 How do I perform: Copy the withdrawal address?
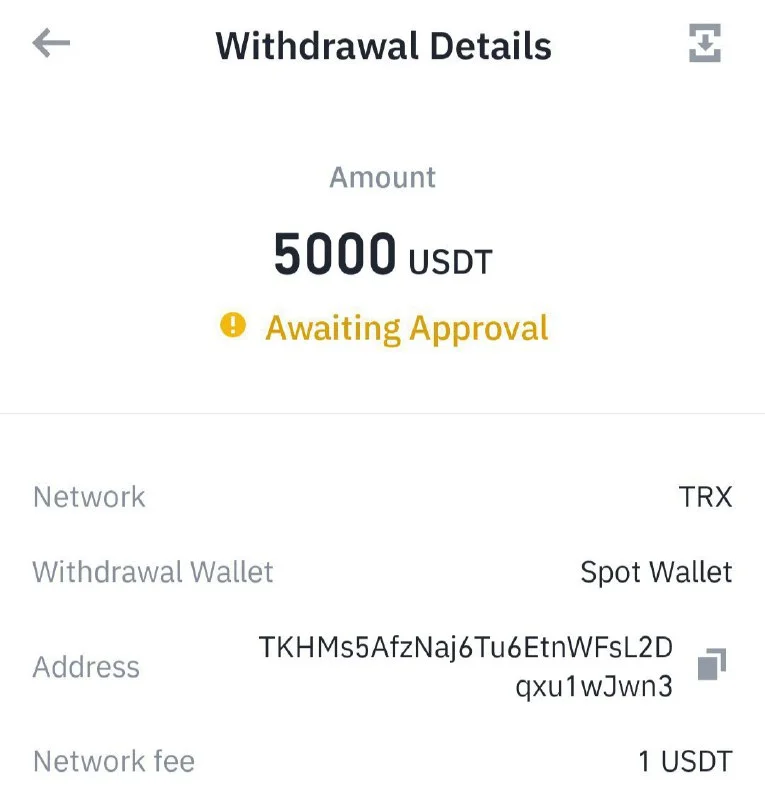tap(711, 665)
